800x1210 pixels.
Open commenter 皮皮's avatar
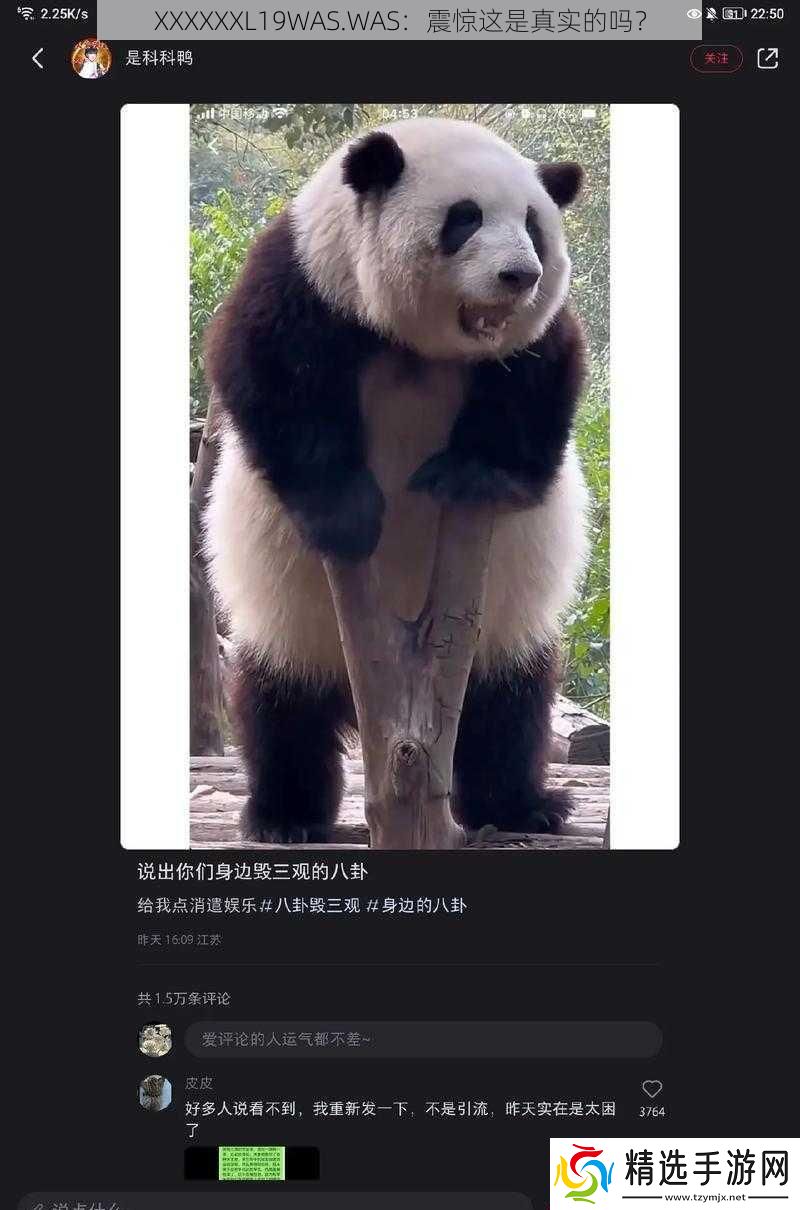(x=155, y=1093)
